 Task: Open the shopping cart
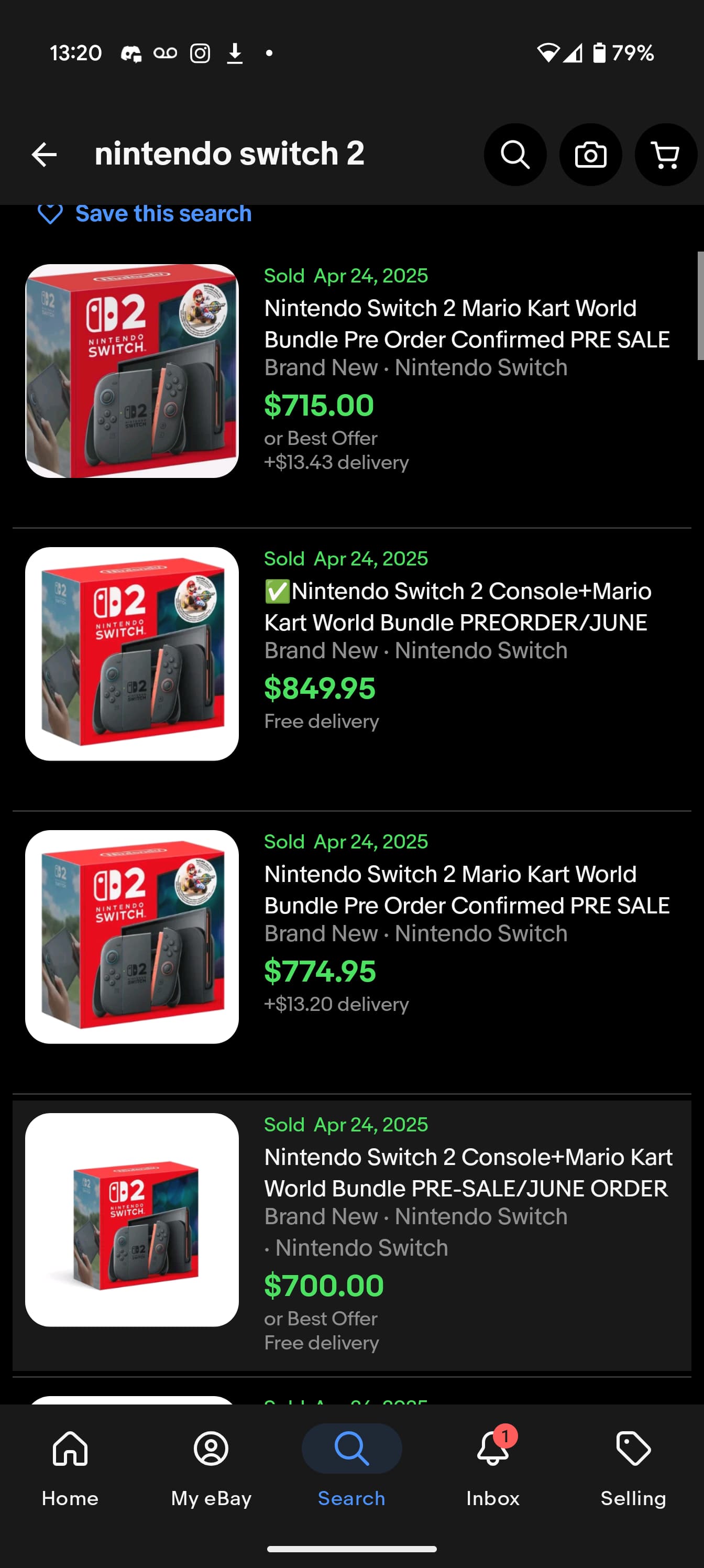coord(666,155)
